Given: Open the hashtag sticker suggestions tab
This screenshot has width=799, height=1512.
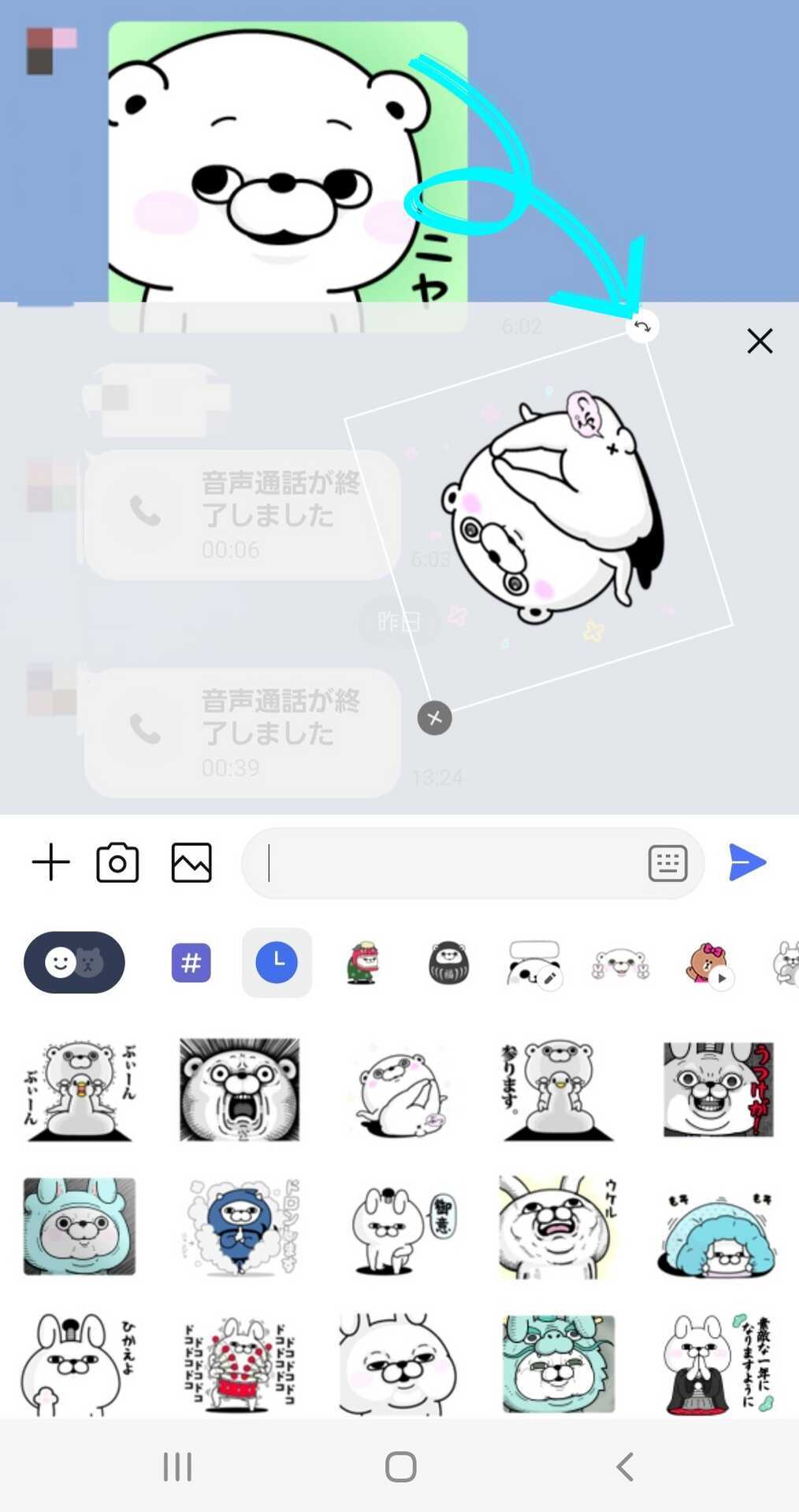Looking at the screenshot, I should 191,962.
